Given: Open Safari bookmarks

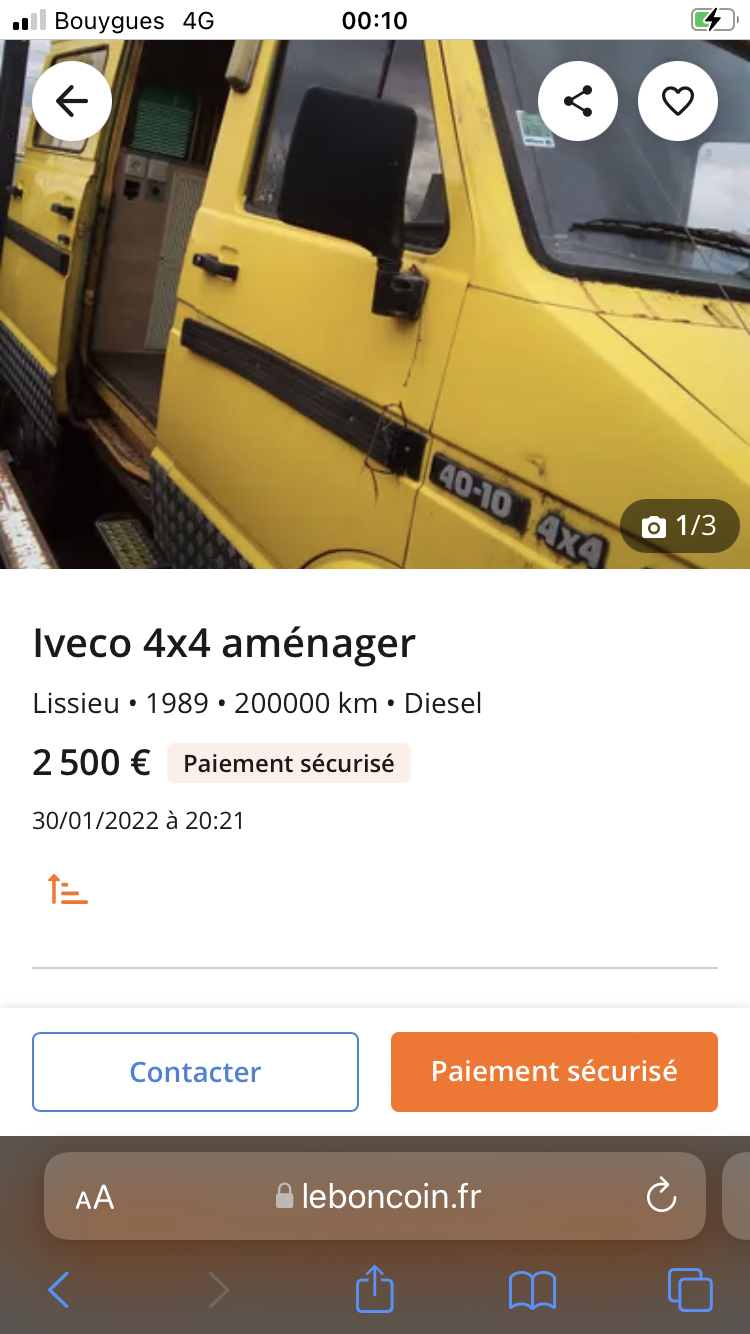Looking at the screenshot, I should (532, 1290).
